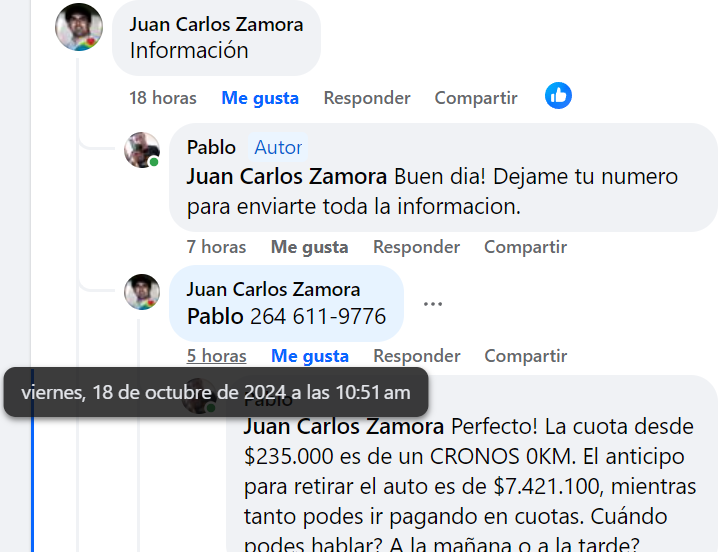Open the thumbs-up reaction on 'Información' comment
This screenshot has width=719, height=552.
(558, 96)
